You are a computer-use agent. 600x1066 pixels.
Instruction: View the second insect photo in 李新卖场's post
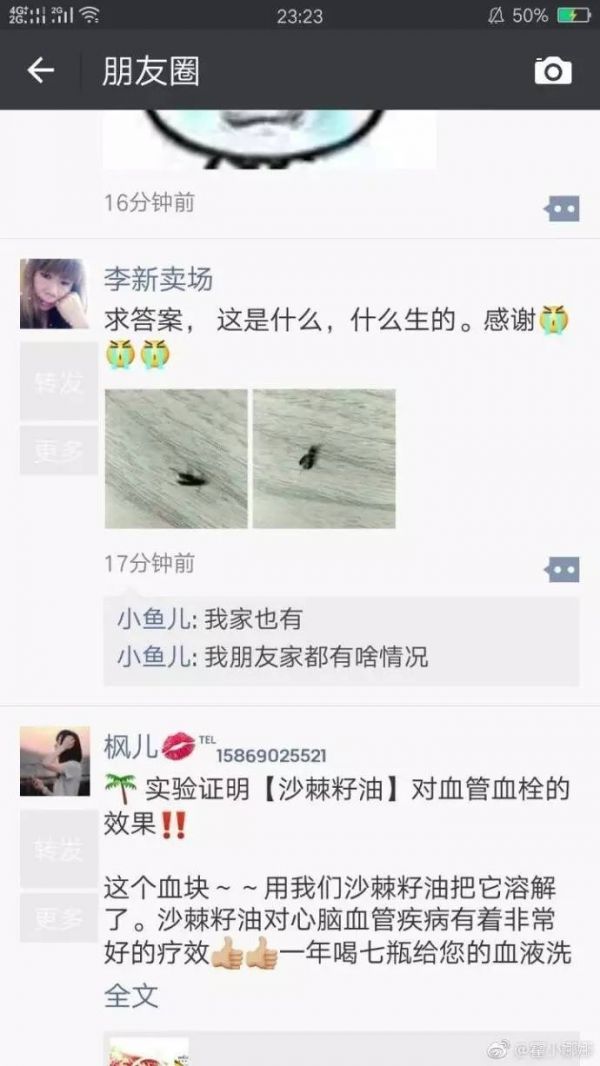324,459
